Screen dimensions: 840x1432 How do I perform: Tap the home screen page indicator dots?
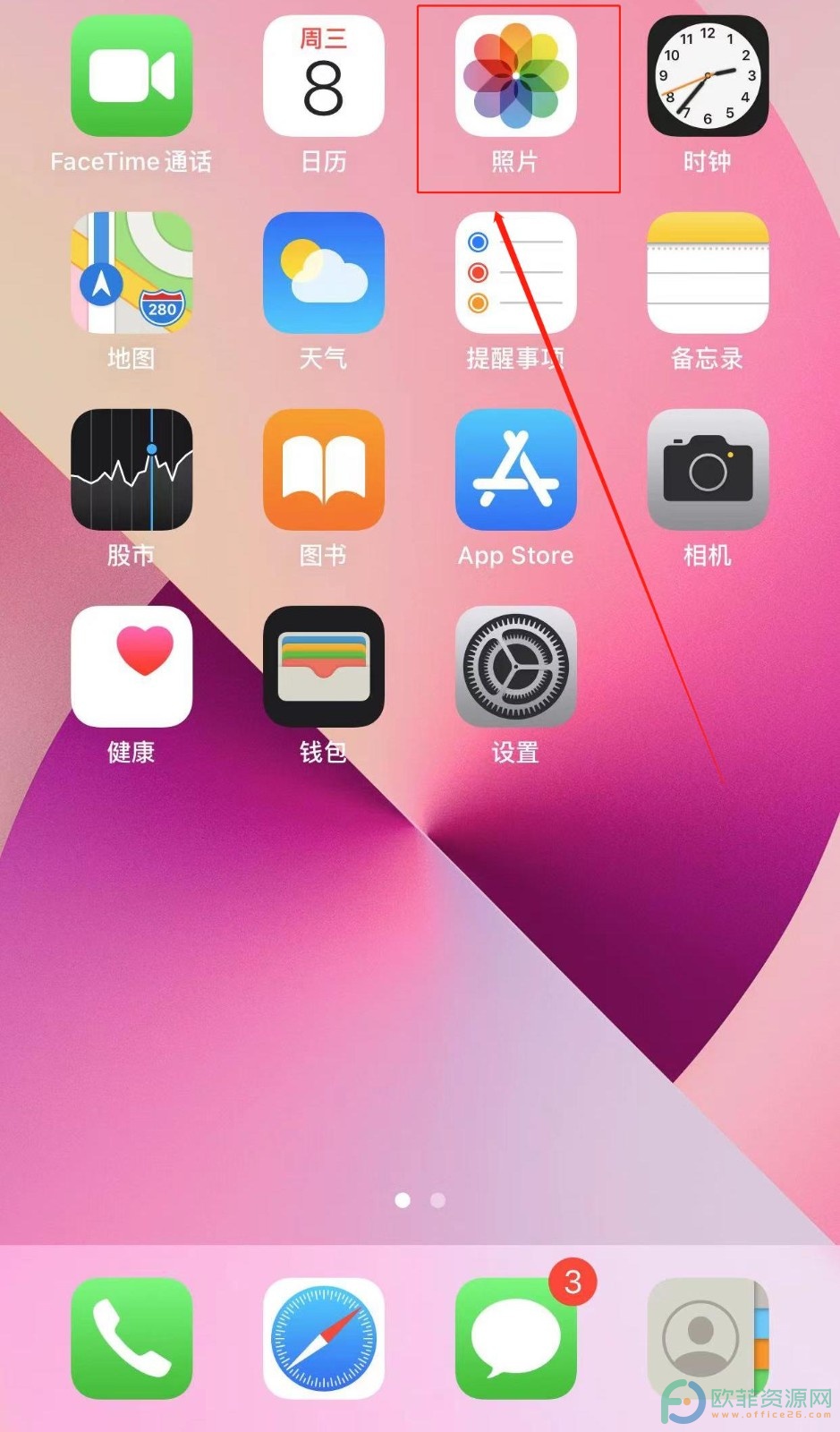[420, 1200]
